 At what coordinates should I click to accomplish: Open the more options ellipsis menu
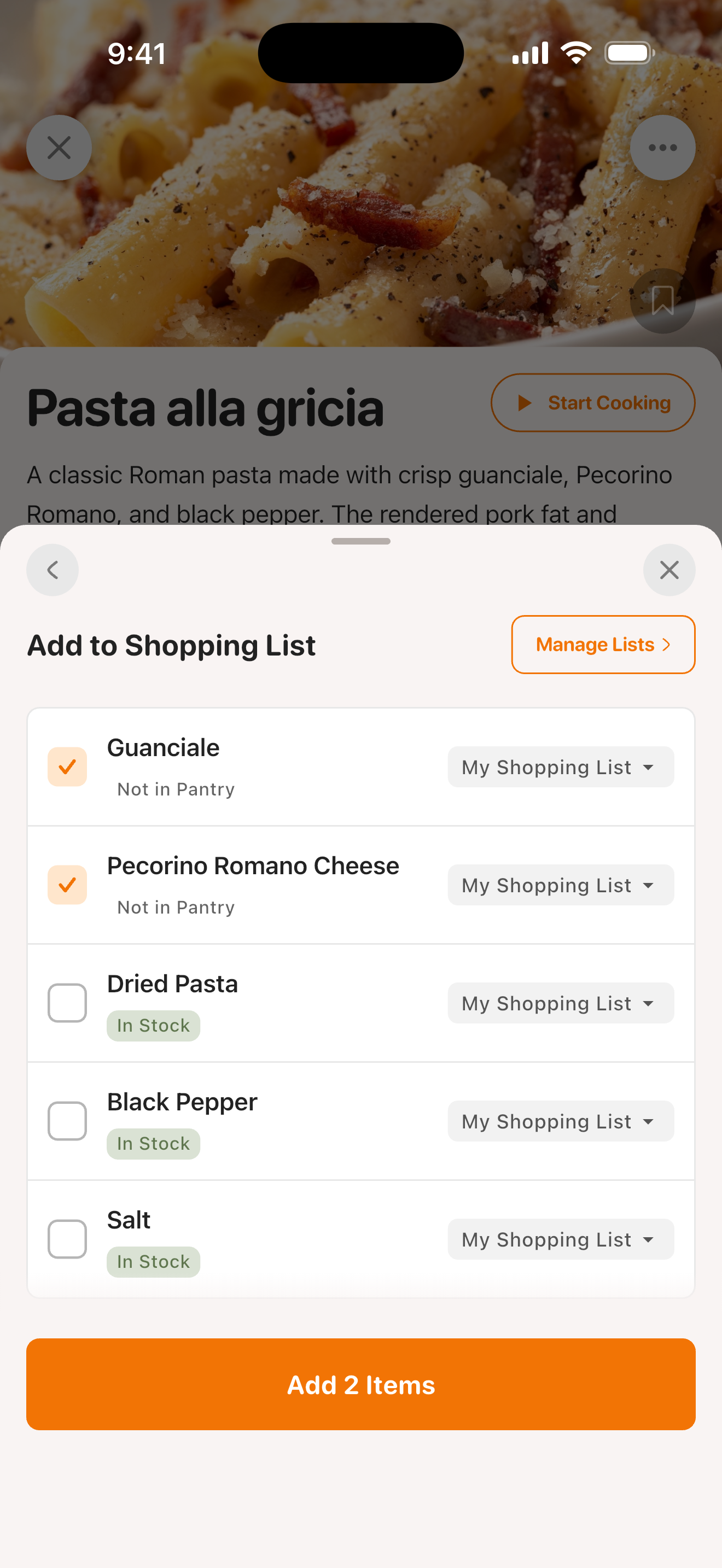(x=662, y=147)
